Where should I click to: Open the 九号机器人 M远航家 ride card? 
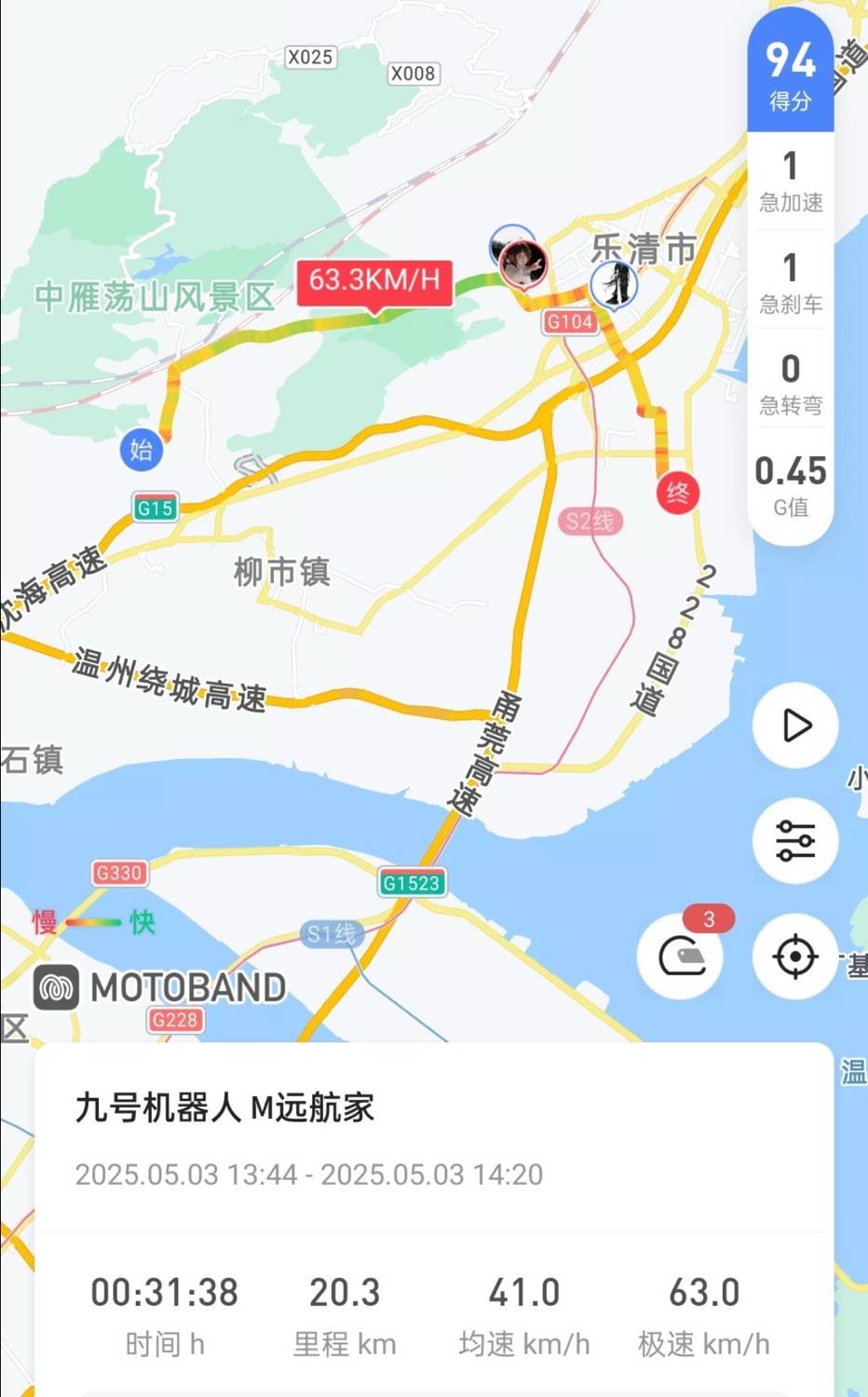tap(434, 1219)
